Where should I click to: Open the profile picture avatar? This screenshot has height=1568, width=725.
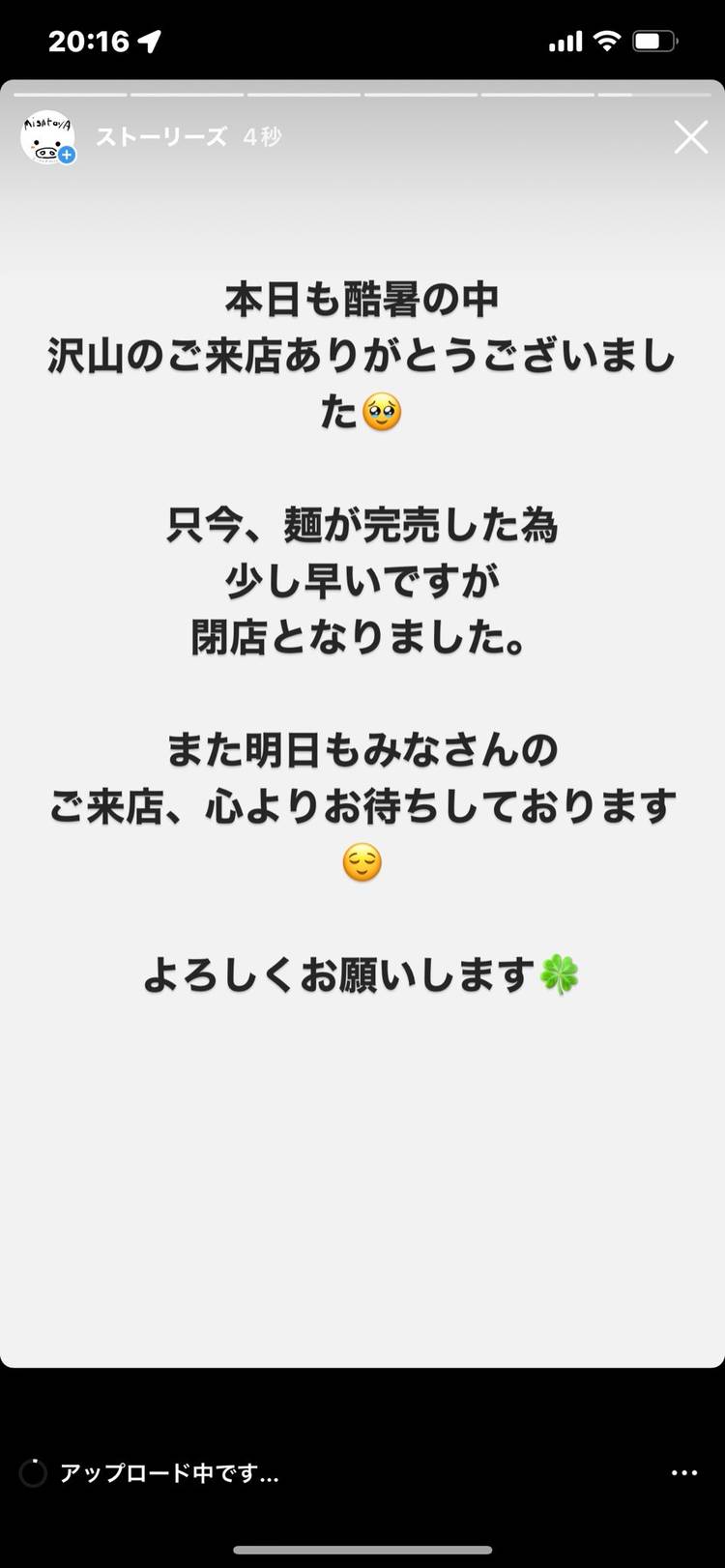(x=47, y=138)
